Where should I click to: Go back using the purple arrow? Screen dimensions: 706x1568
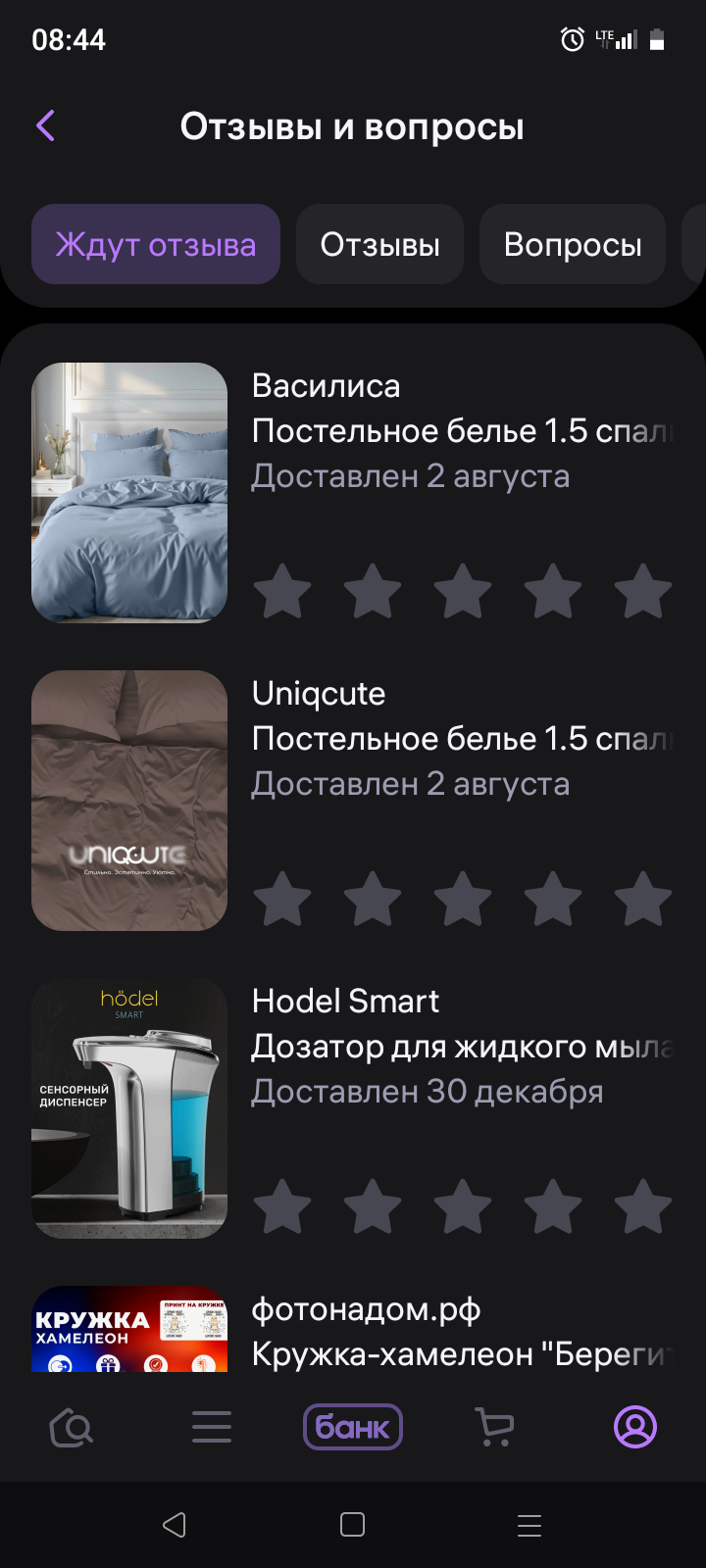point(46,125)
